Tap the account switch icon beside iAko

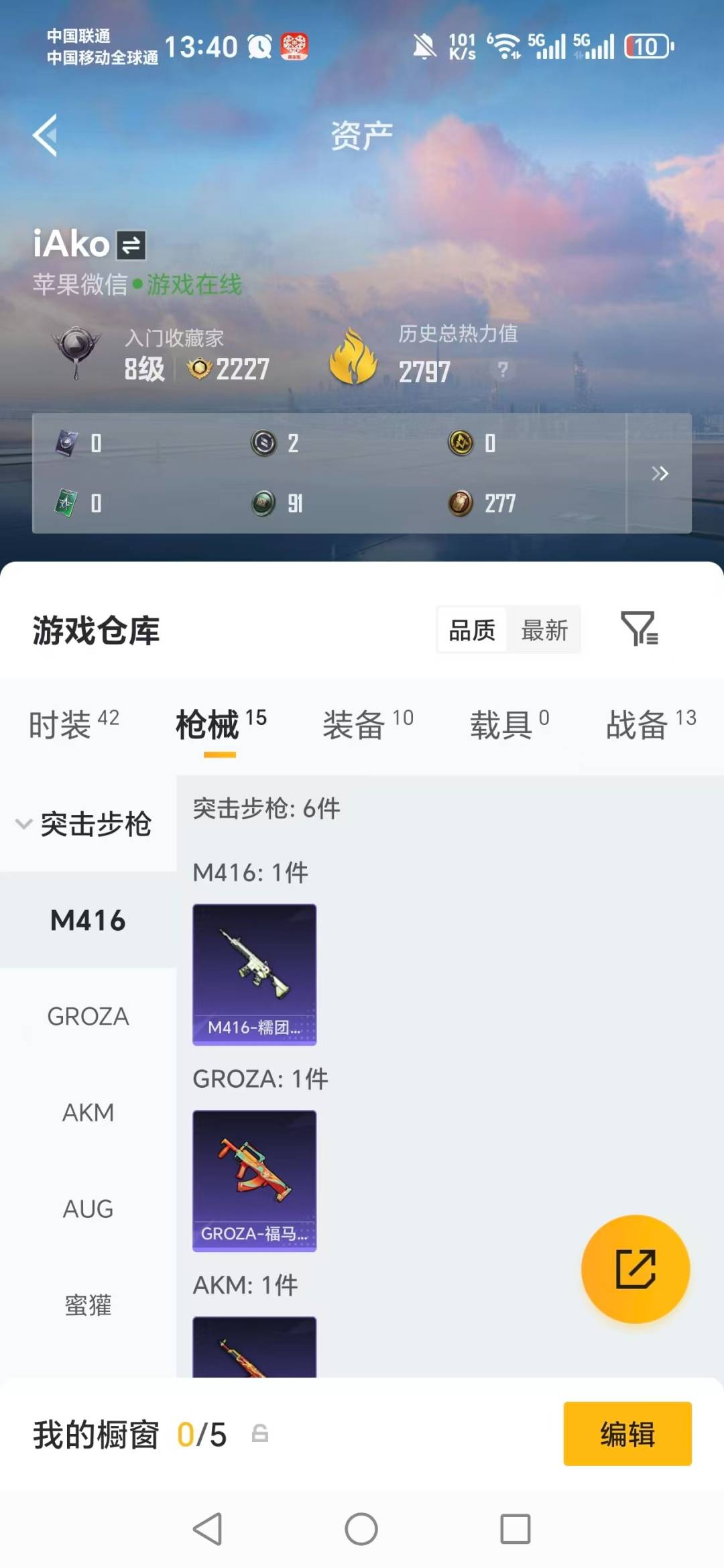tap(131, 244)
